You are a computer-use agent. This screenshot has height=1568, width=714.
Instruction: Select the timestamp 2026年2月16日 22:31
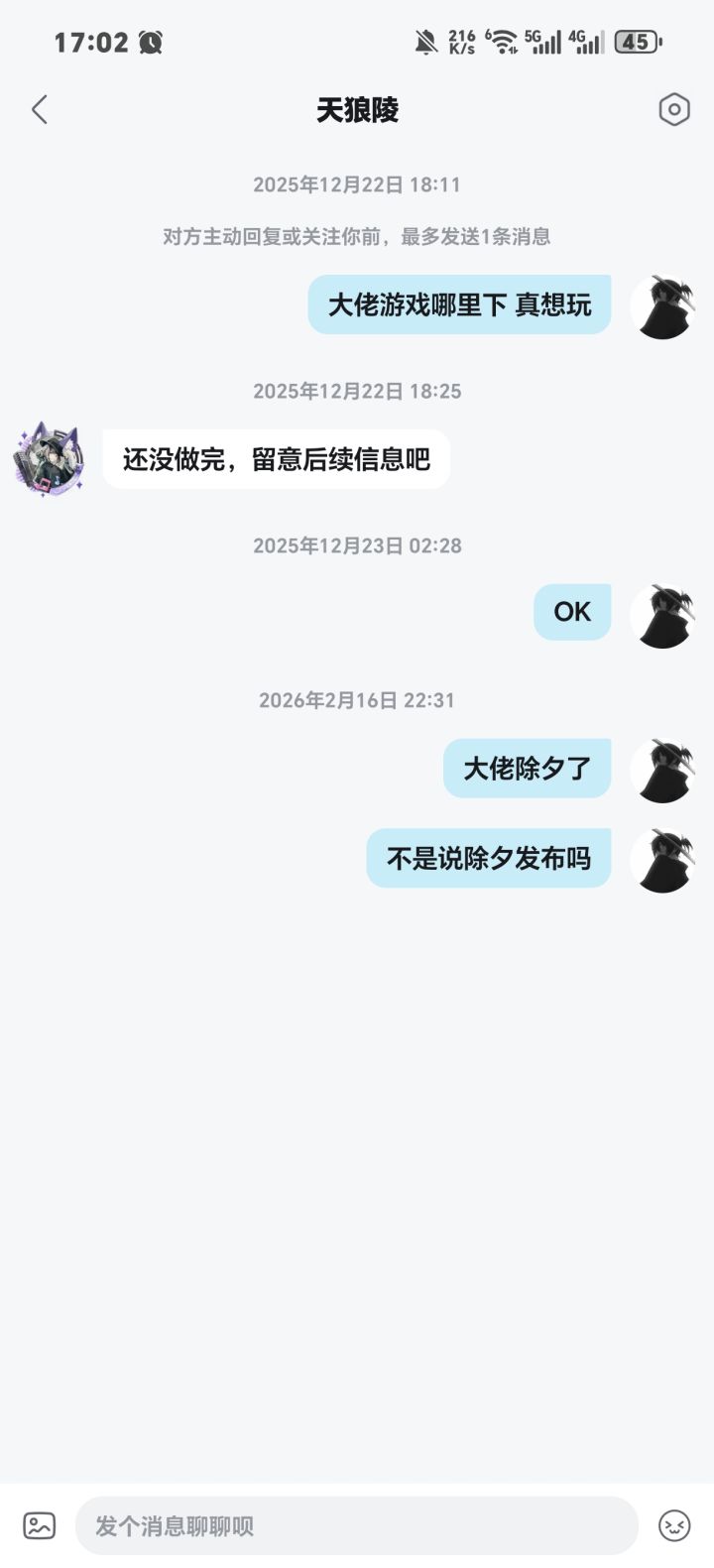pyautogui.click(x=355, y=699)
